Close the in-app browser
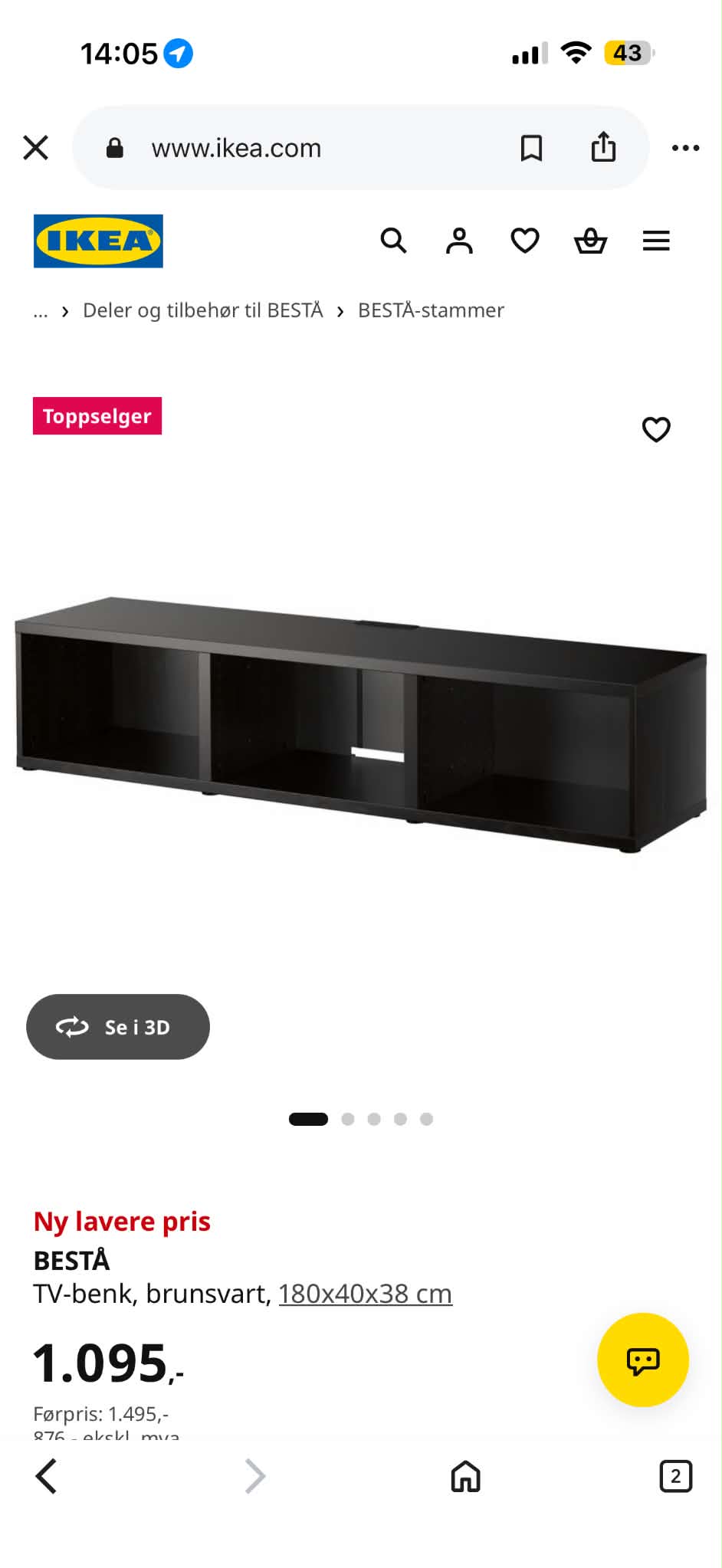This screenshot has height=1568, width=722. pyautogui.click(x=36, y=147)
